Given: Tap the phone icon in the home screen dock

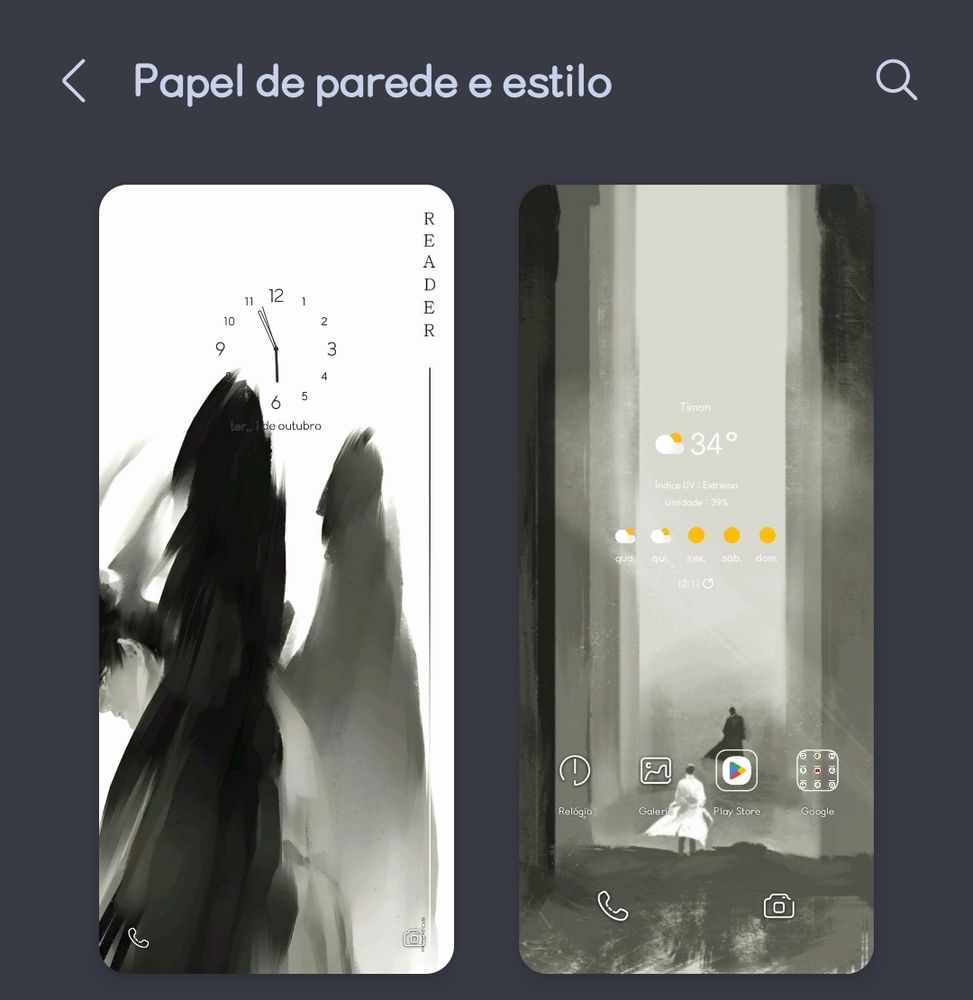Looking at the screenshot, I should [x=614, y=905].
